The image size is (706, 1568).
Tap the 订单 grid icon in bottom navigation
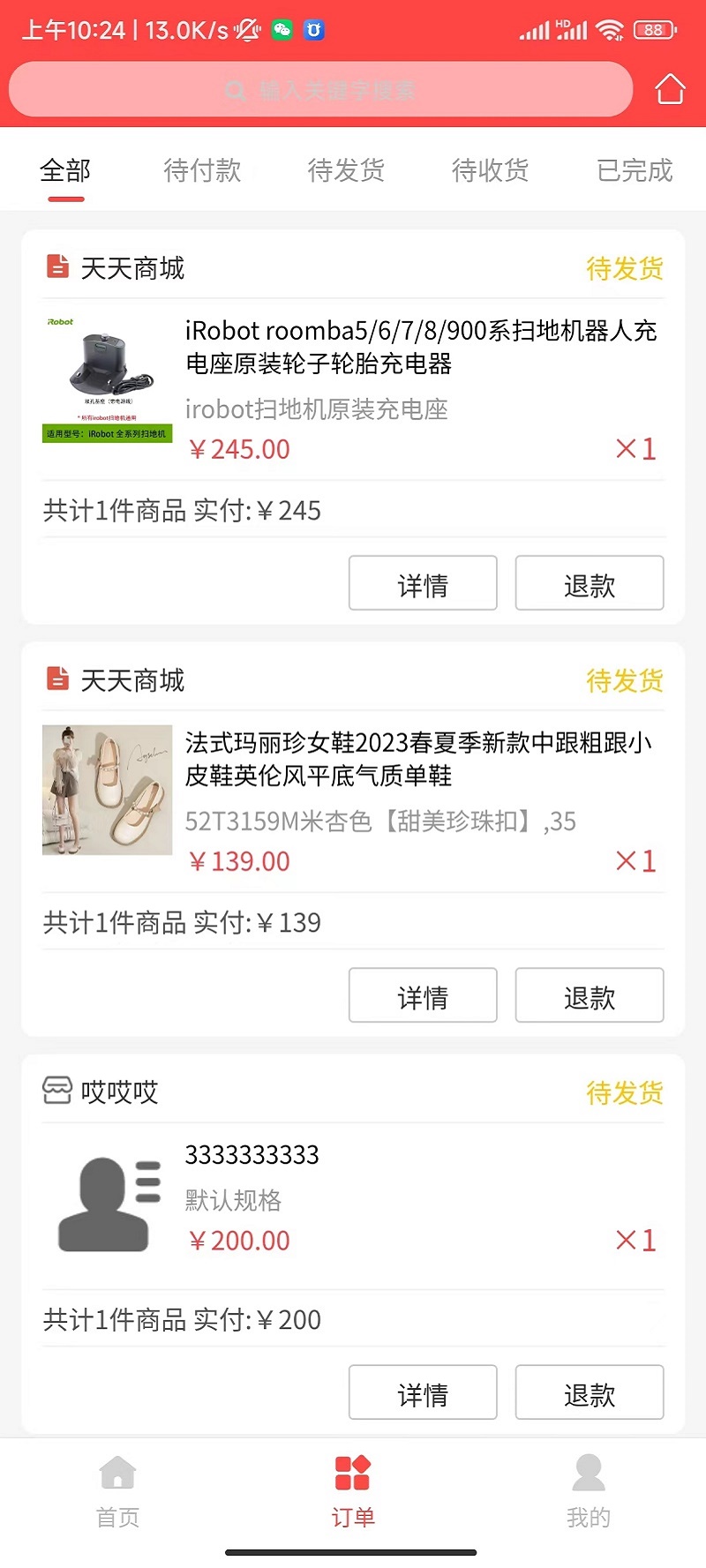[x=352, y=1472]
